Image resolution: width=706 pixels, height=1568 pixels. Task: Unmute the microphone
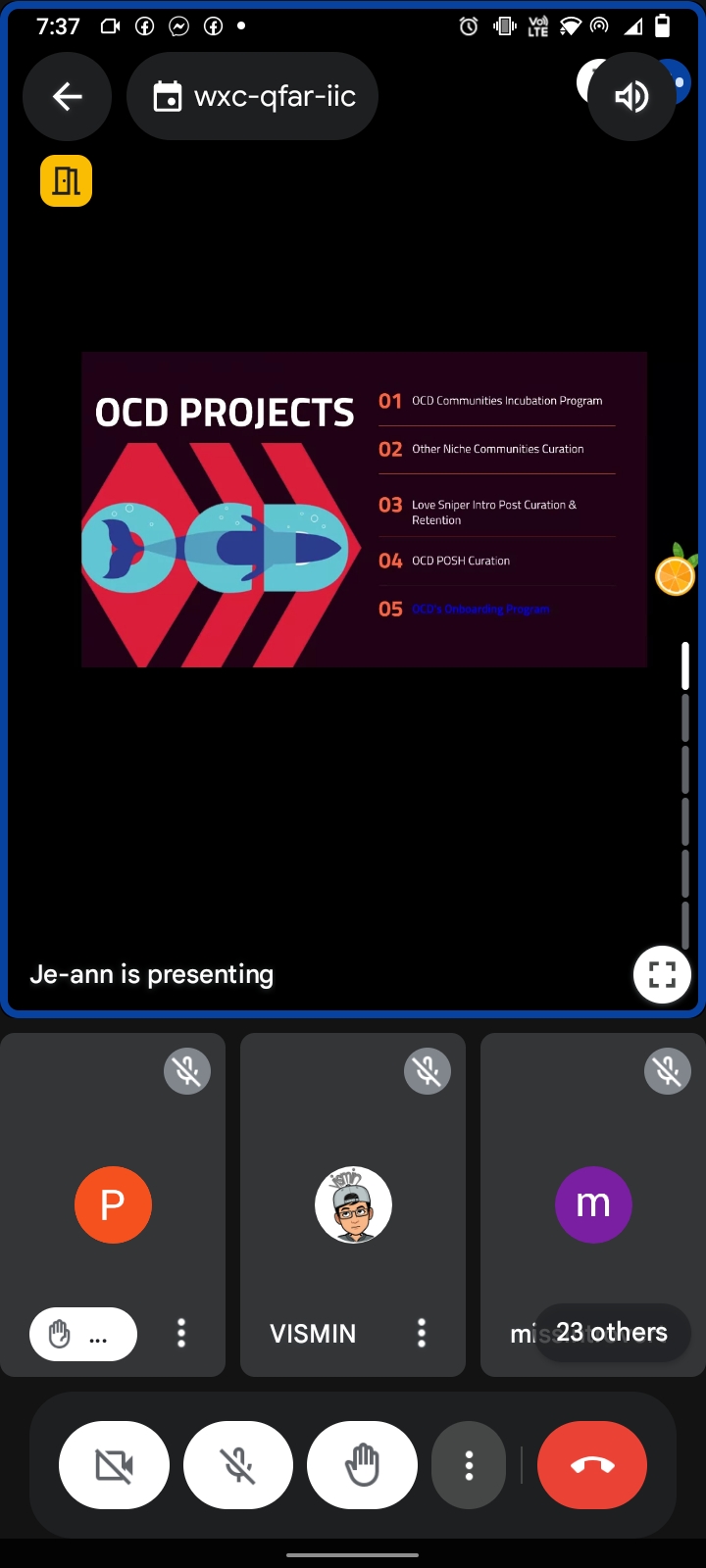(238, 1465)
